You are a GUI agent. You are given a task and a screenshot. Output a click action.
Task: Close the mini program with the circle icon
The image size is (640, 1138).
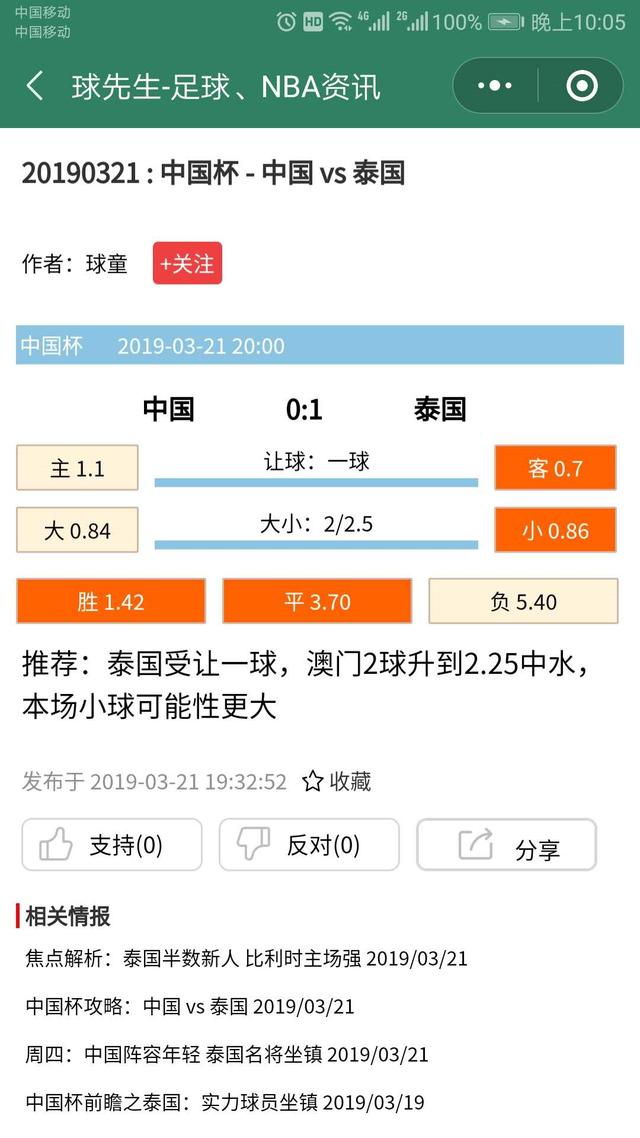coord(581,86)
